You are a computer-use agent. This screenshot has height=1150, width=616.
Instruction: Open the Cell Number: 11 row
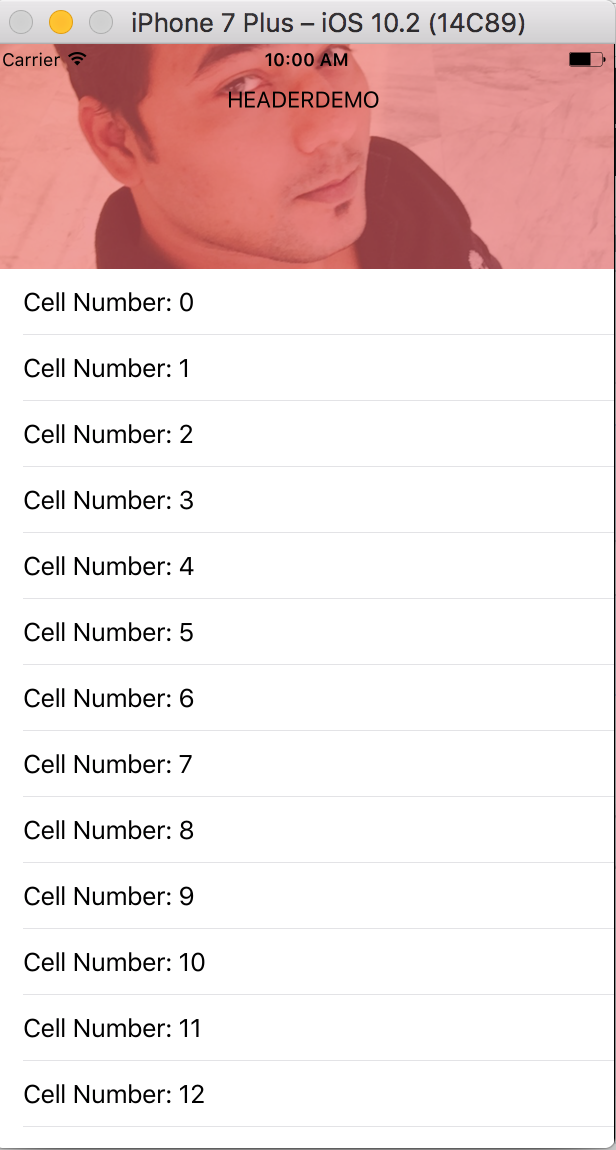tap(307, 1028)
